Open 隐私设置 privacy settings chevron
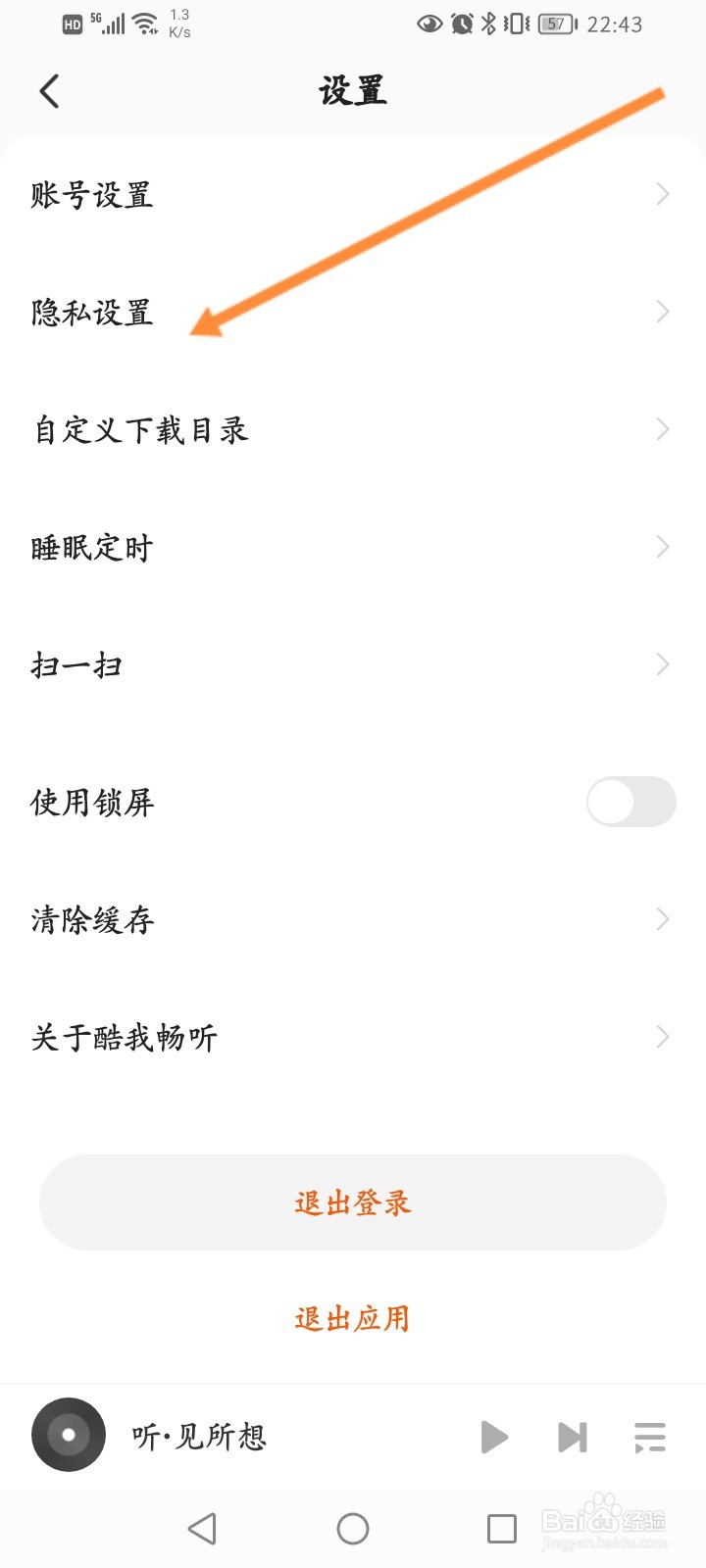The image size is (706, 1568). tap(90, 314)
